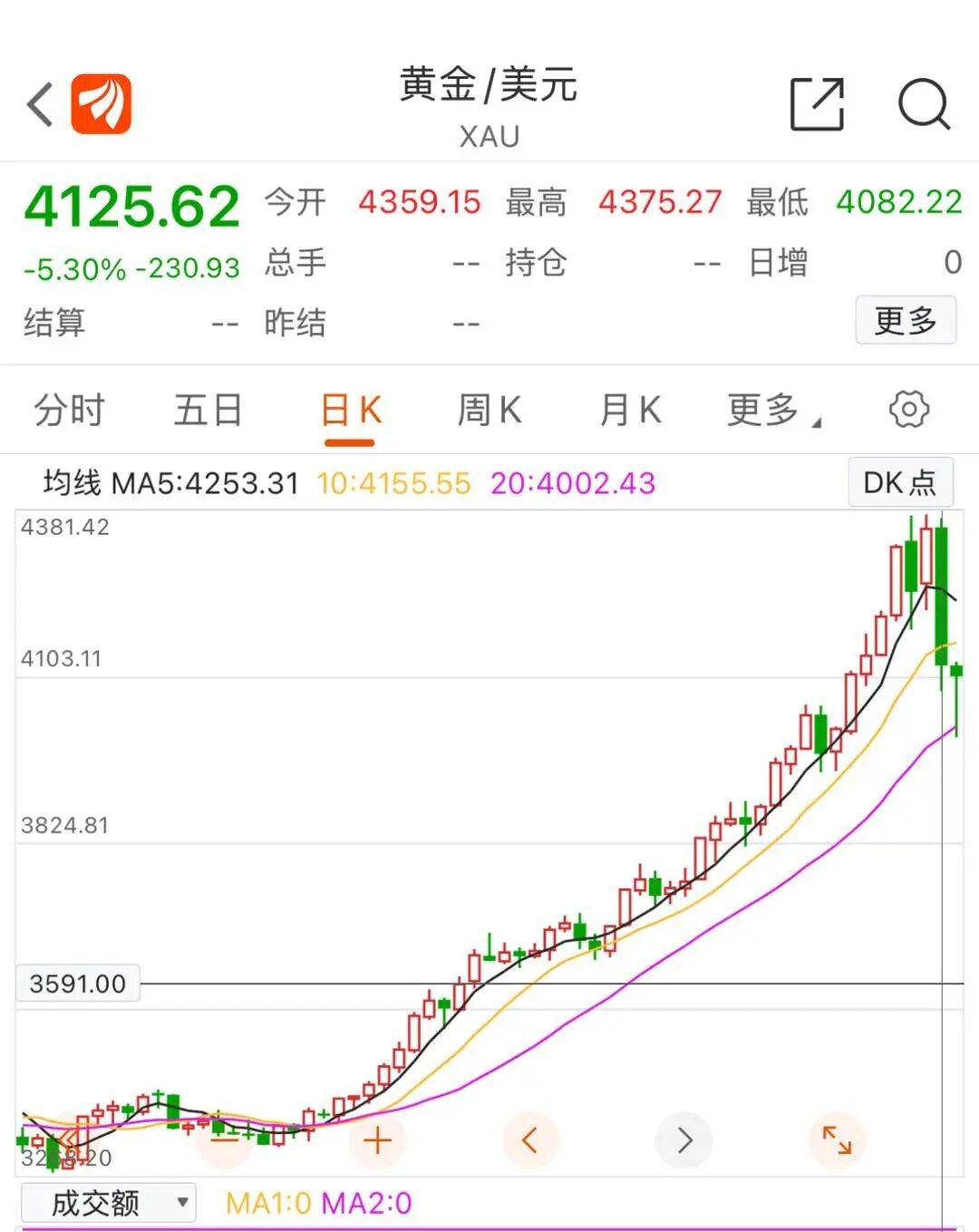The image size is (979, 1232).
Task: Zoom in the chart with plus button
Action: coord(377,1140)
